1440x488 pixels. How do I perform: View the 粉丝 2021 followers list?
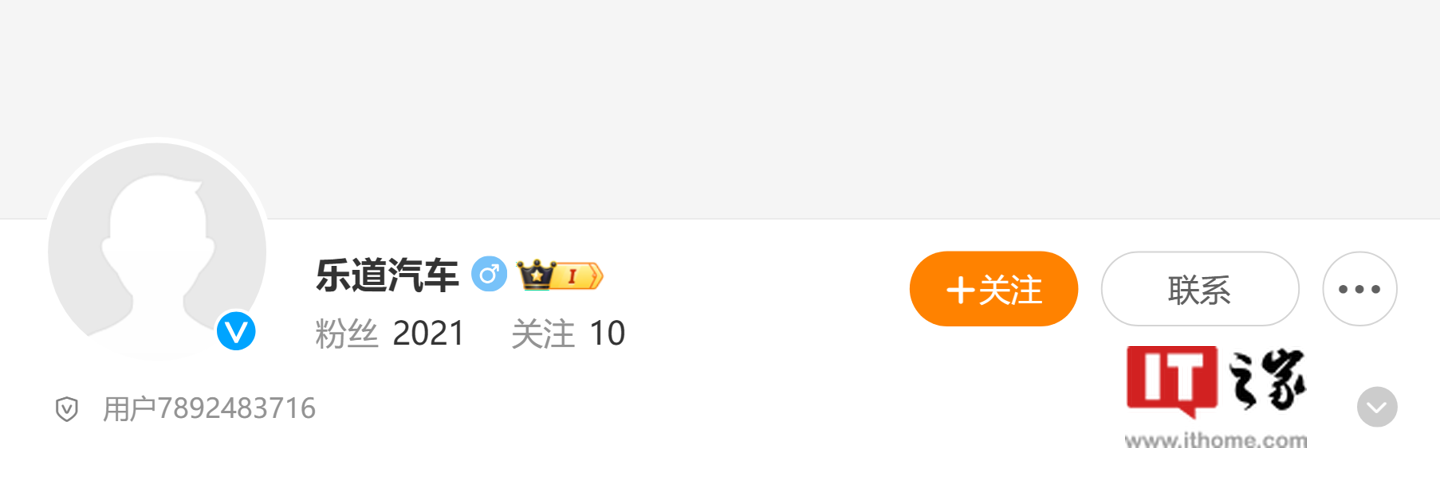click(390, 334)
